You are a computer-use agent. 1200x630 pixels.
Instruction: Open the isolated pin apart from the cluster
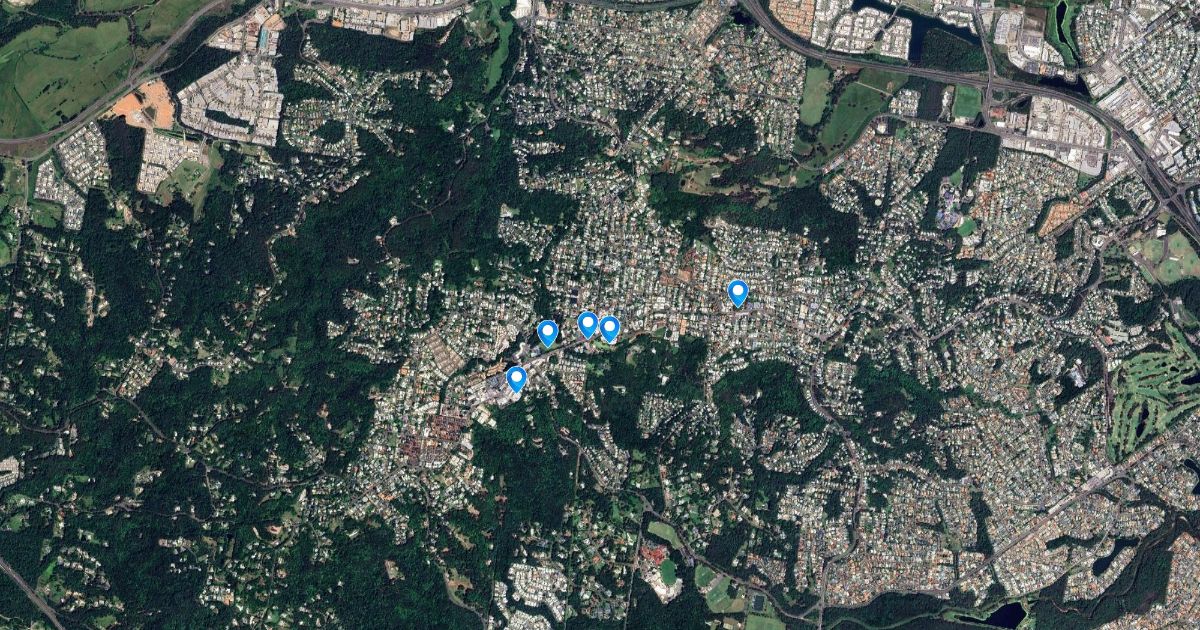(x=738, y=292)
